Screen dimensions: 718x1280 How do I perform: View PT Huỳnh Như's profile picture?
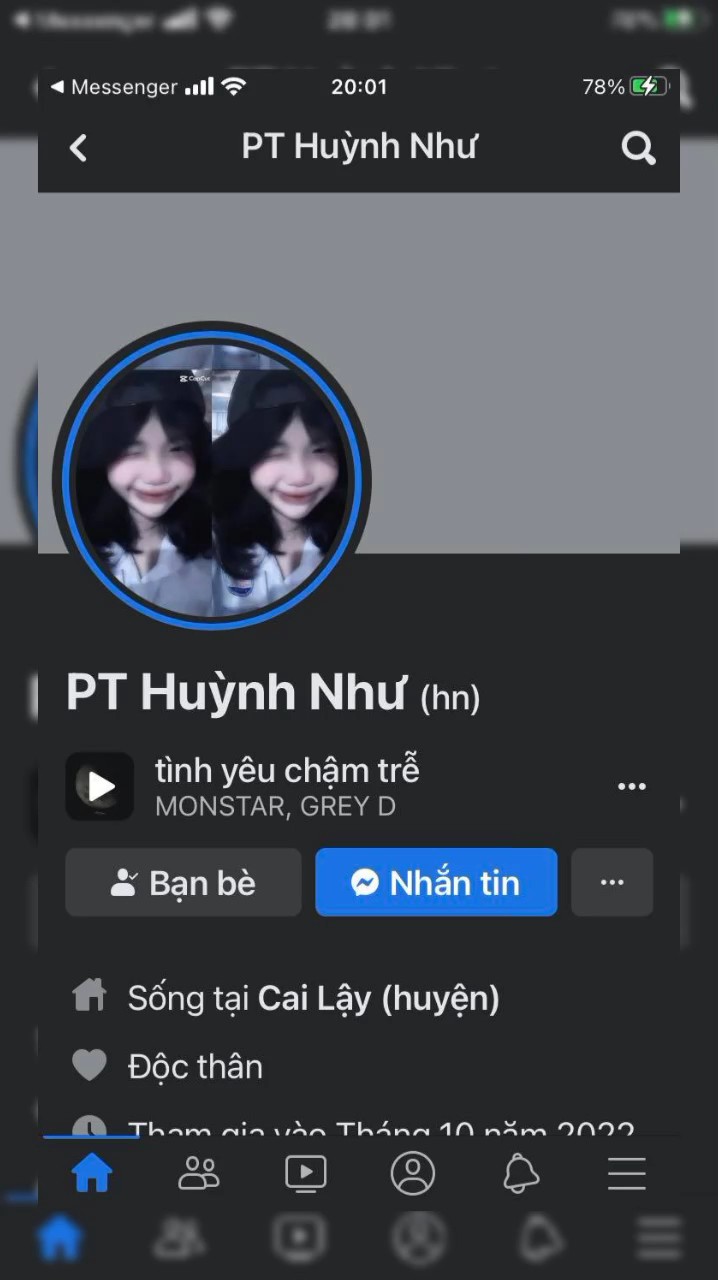[211, 478]
